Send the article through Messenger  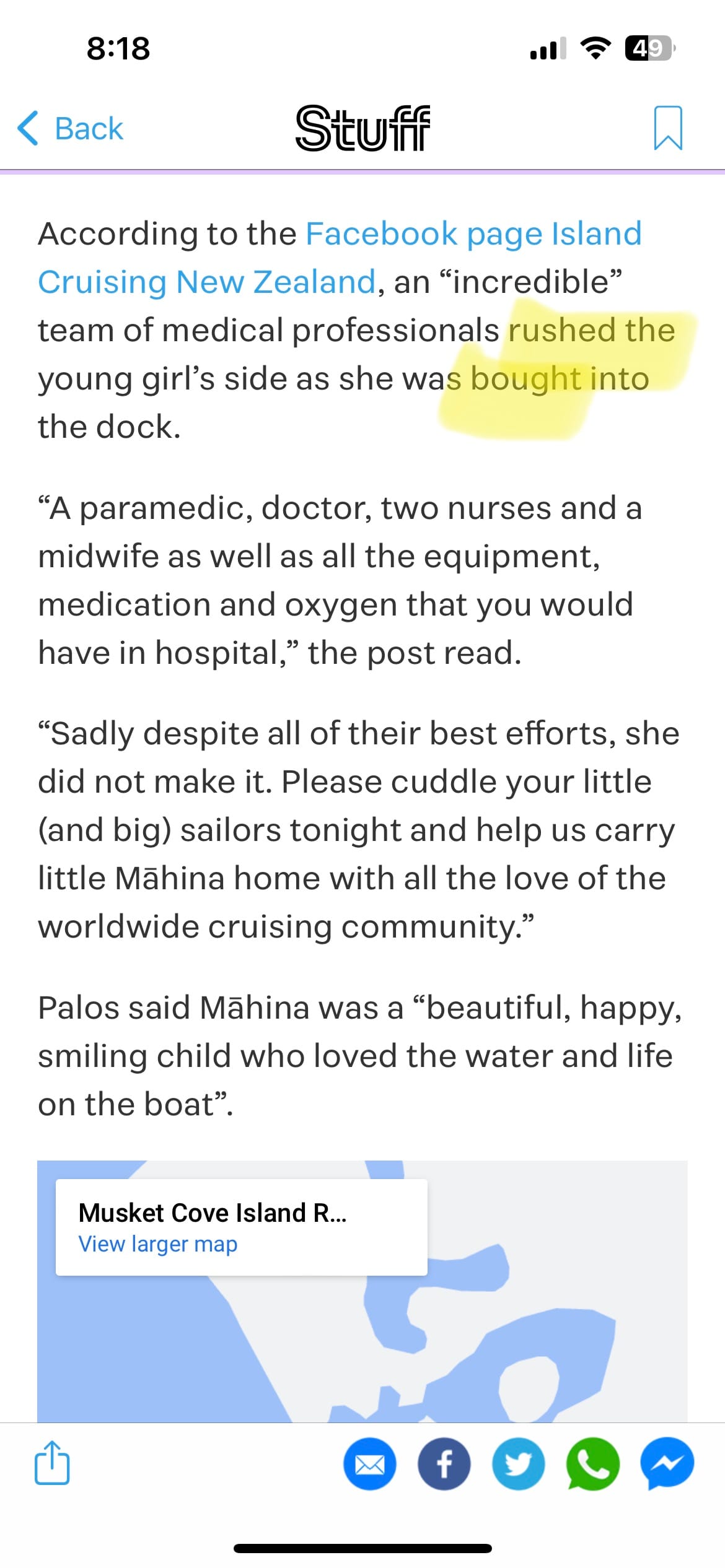(667, 1464)
